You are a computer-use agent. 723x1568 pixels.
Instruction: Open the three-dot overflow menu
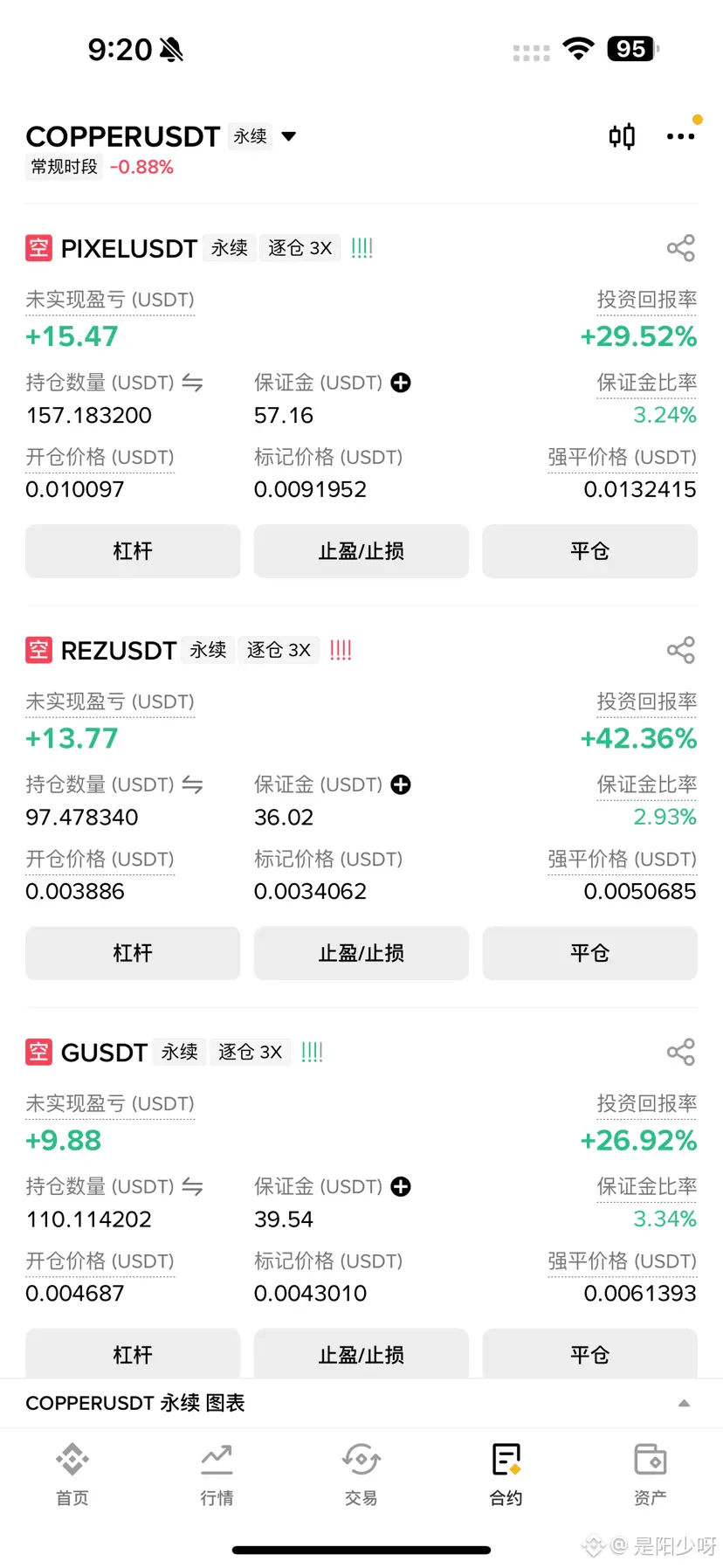680,136
